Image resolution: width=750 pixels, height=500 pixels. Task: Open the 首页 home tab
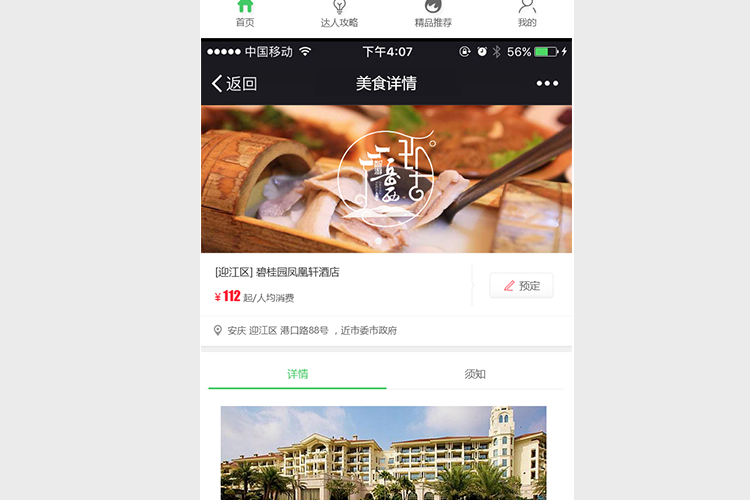[x=245, y=14]
